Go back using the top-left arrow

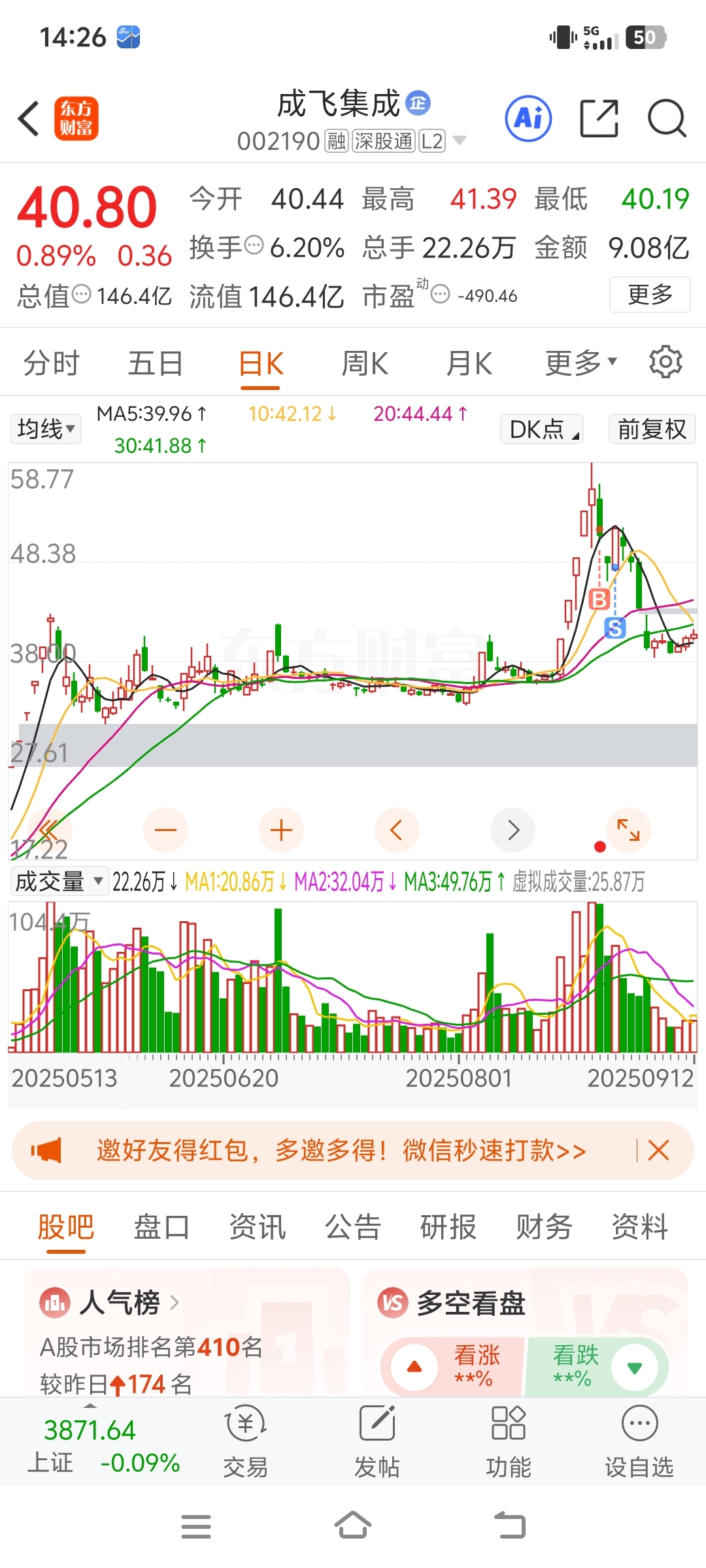(29, 119)
